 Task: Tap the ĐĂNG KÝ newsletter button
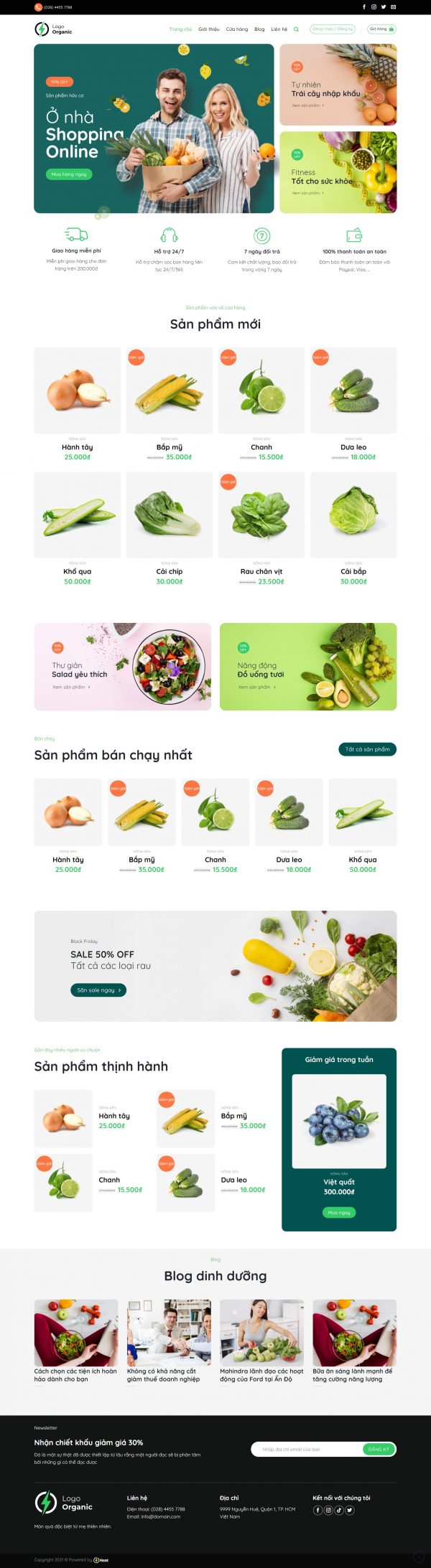379,1449
